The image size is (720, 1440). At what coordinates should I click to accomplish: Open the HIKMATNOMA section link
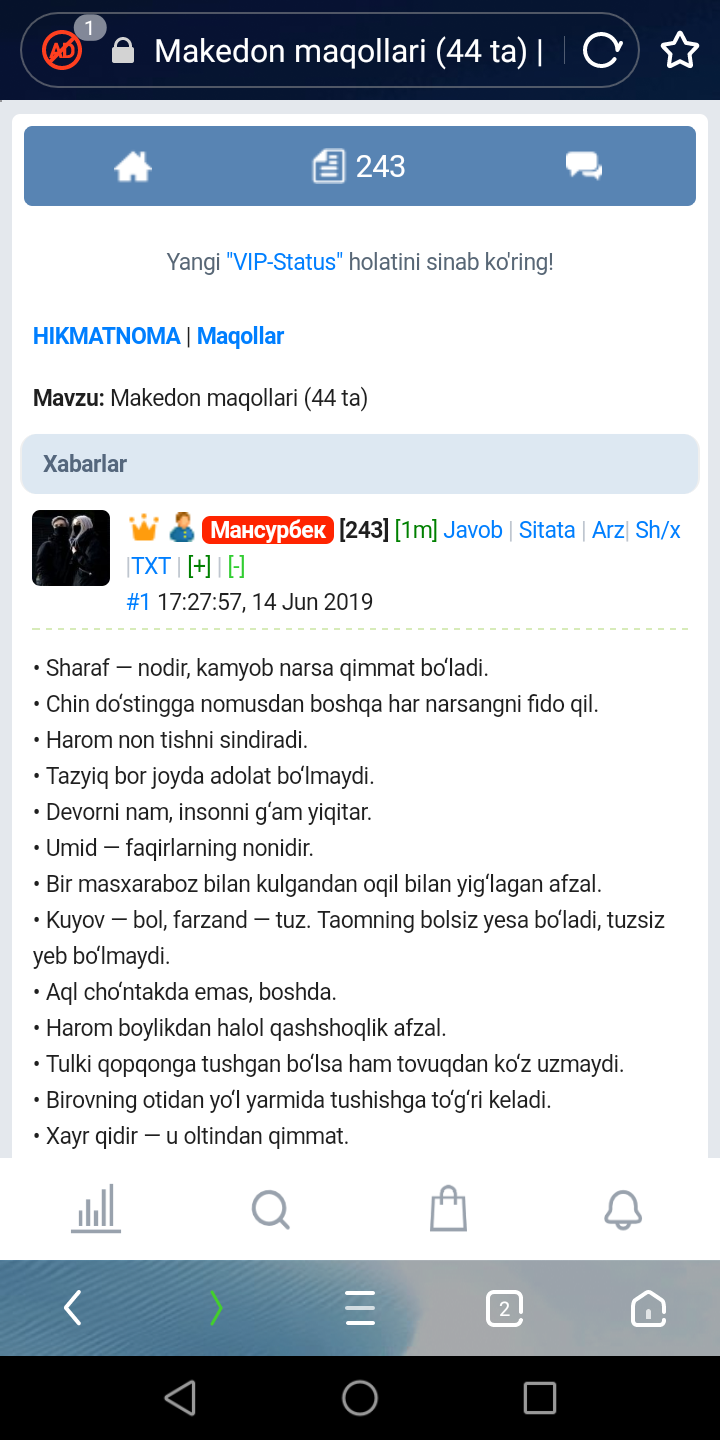107,336
